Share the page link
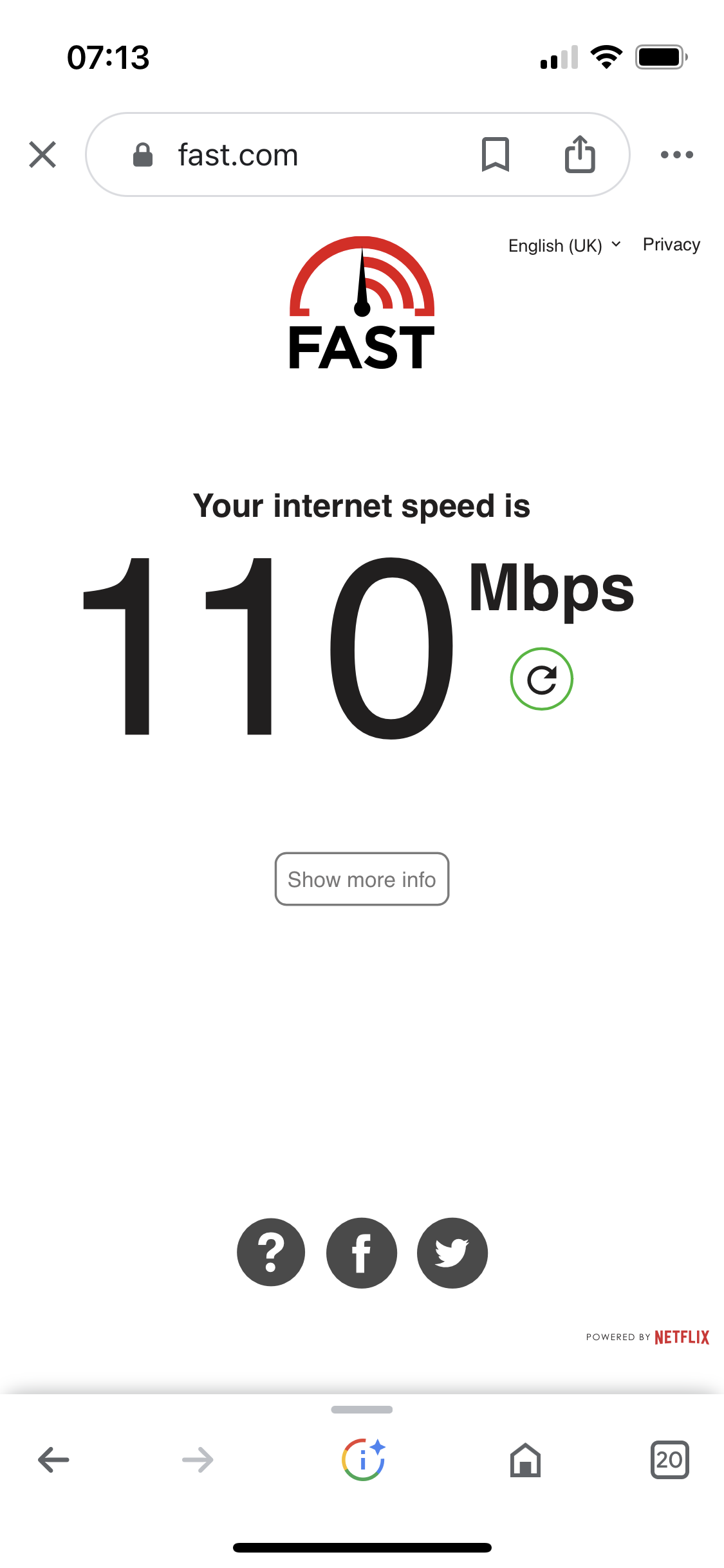This screenshot has width=724, height=1568. (x=580, y=154)
